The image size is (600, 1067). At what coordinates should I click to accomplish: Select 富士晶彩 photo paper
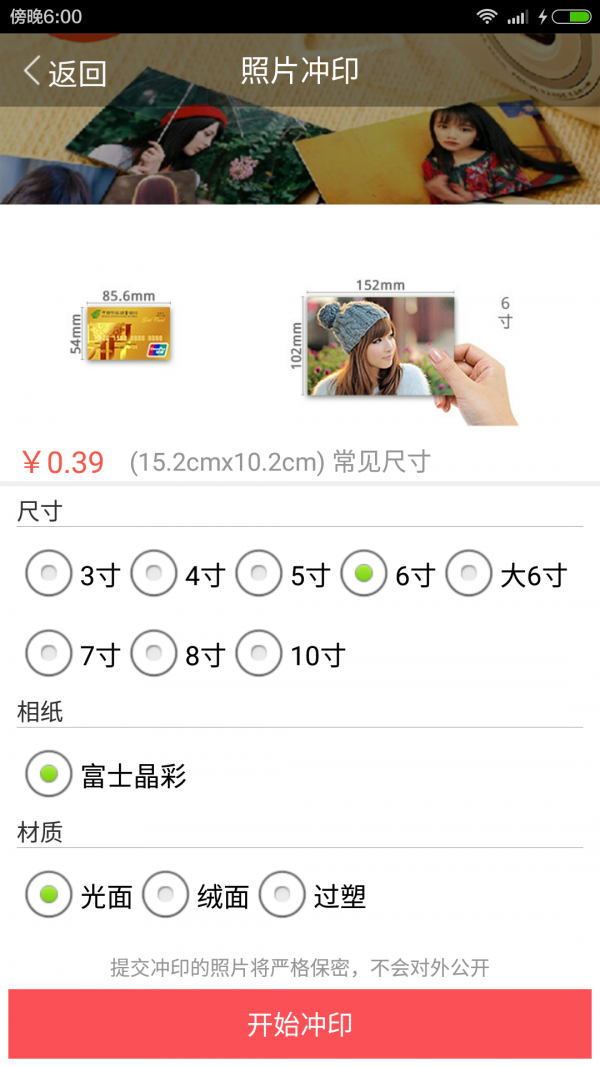(x=49, y=774)
